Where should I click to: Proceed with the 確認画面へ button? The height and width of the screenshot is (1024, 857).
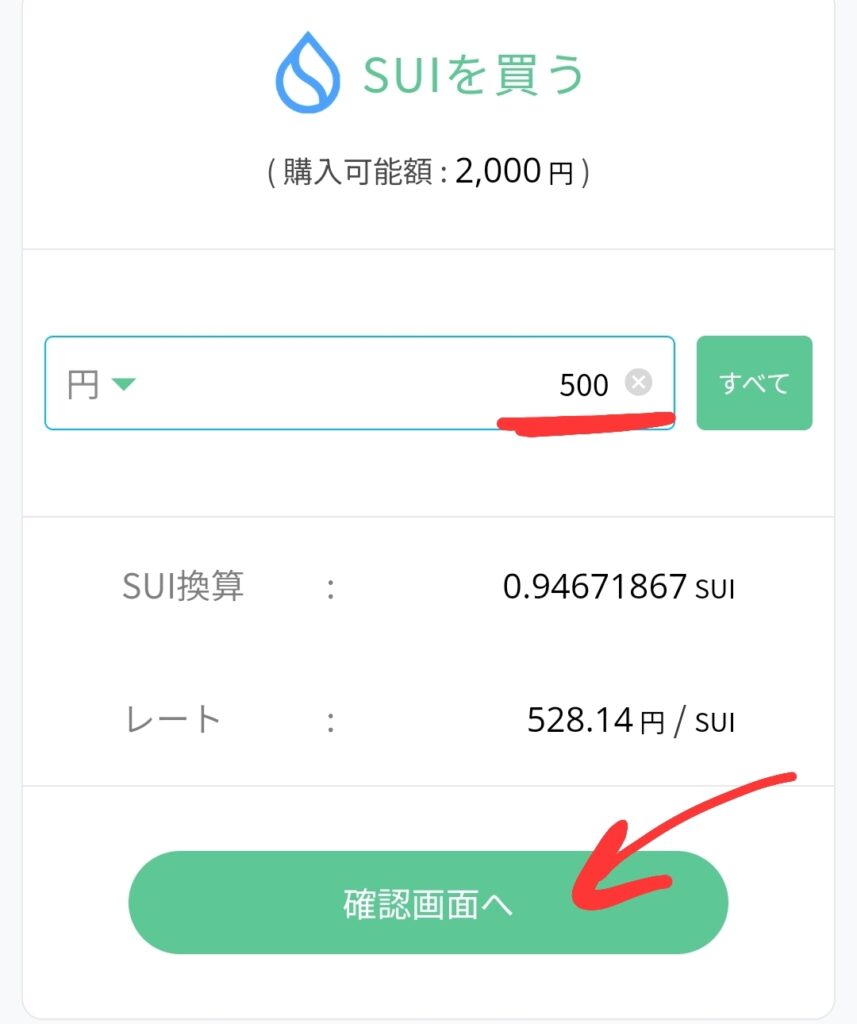click(x=428, y=903)
